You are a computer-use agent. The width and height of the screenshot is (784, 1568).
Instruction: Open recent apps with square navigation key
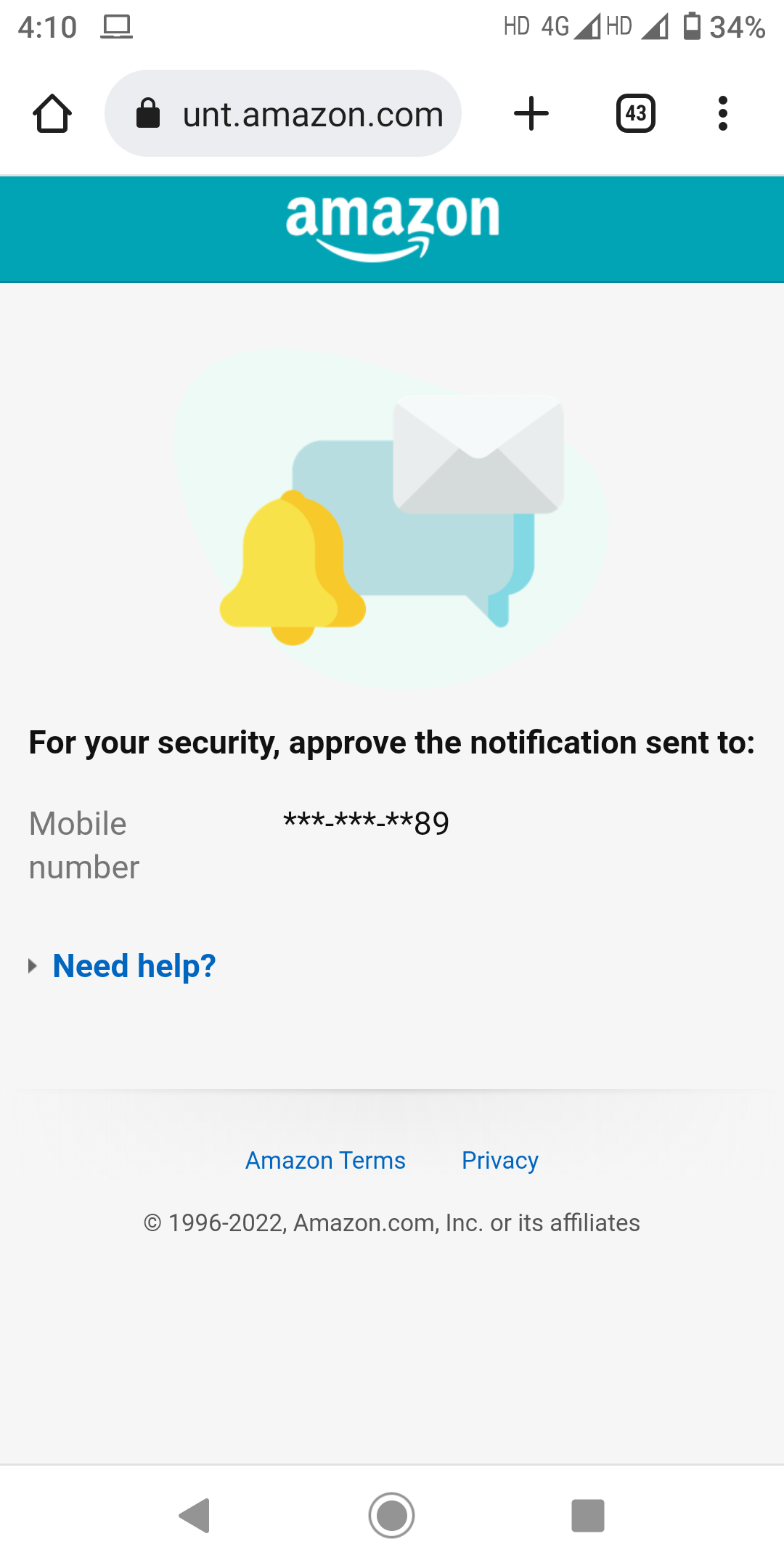588,1515
